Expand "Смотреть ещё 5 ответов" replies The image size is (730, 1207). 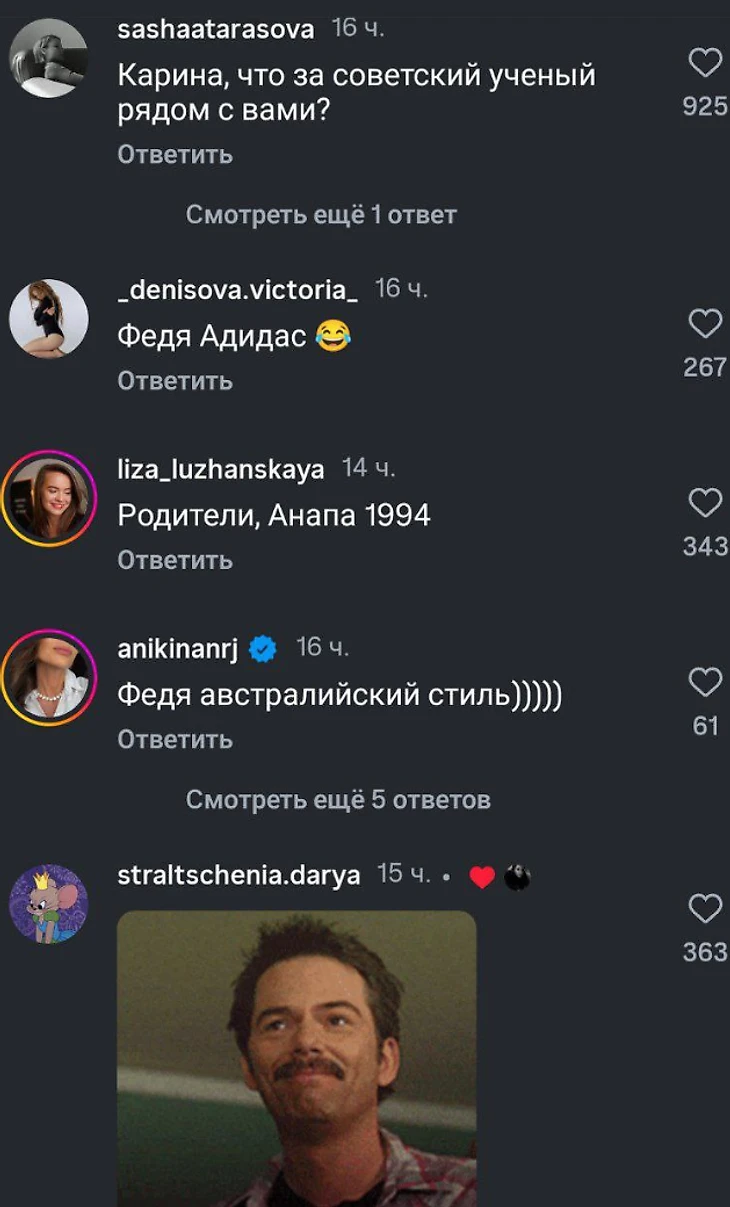338,800
